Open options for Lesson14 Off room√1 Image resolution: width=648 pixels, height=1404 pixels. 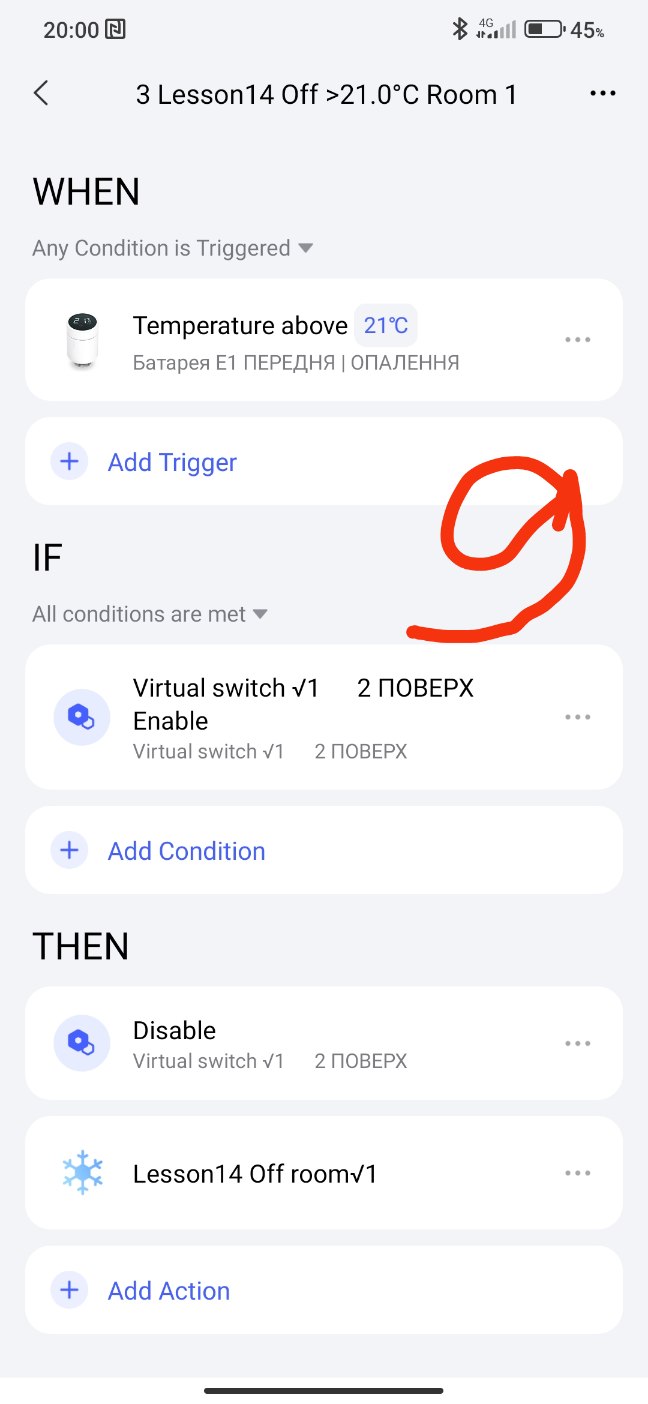(x=578, y=1173)
